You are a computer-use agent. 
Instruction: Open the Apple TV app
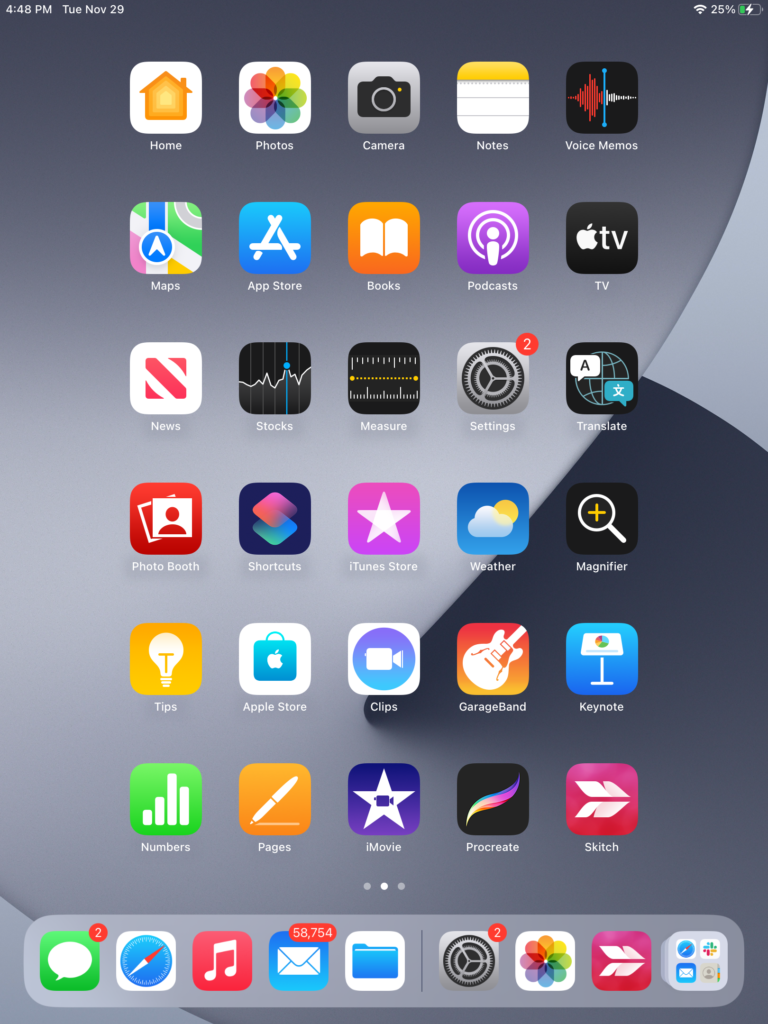point(602,238)
